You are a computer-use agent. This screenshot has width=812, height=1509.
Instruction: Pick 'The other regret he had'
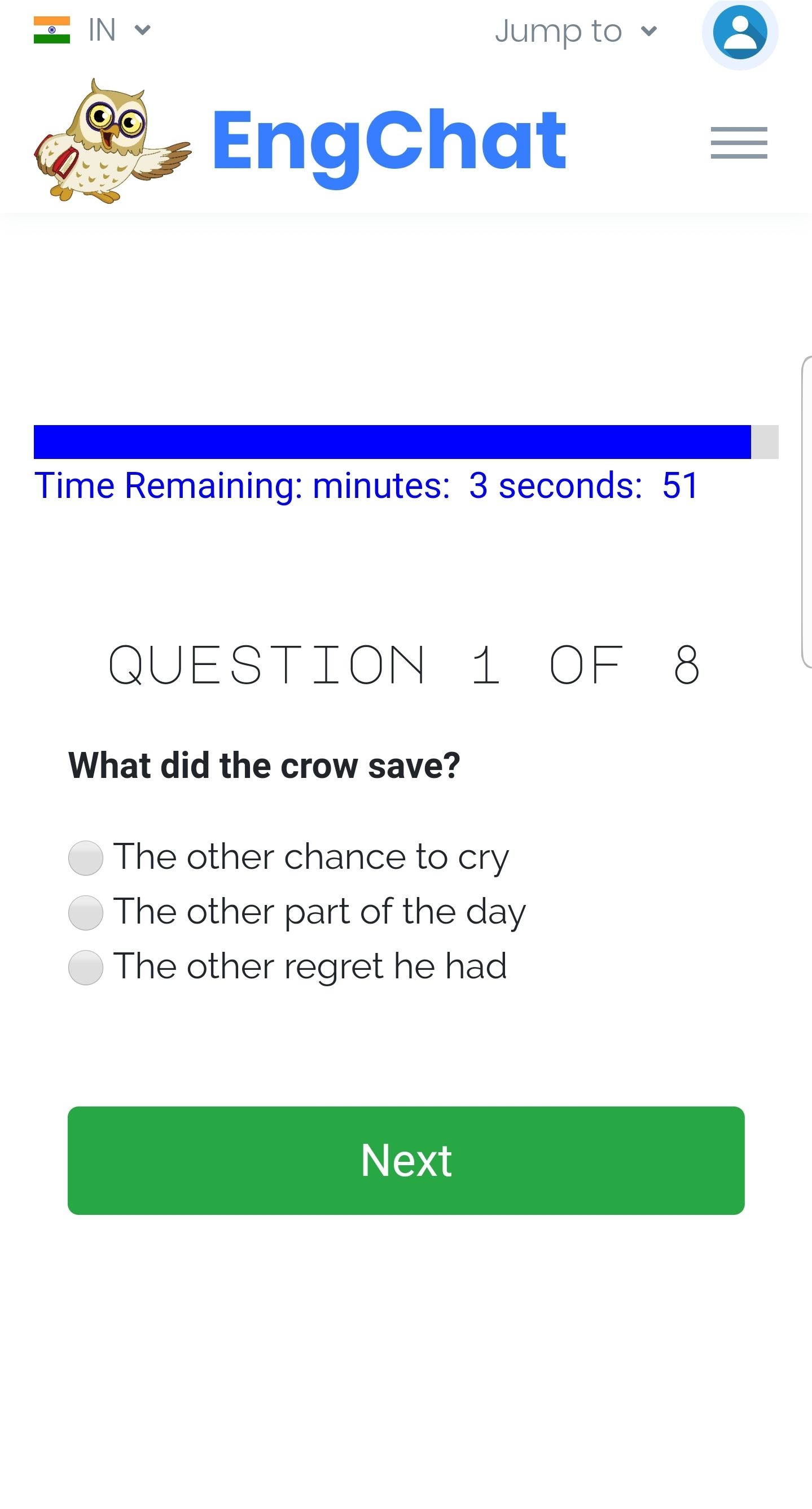tap(86, 967)
